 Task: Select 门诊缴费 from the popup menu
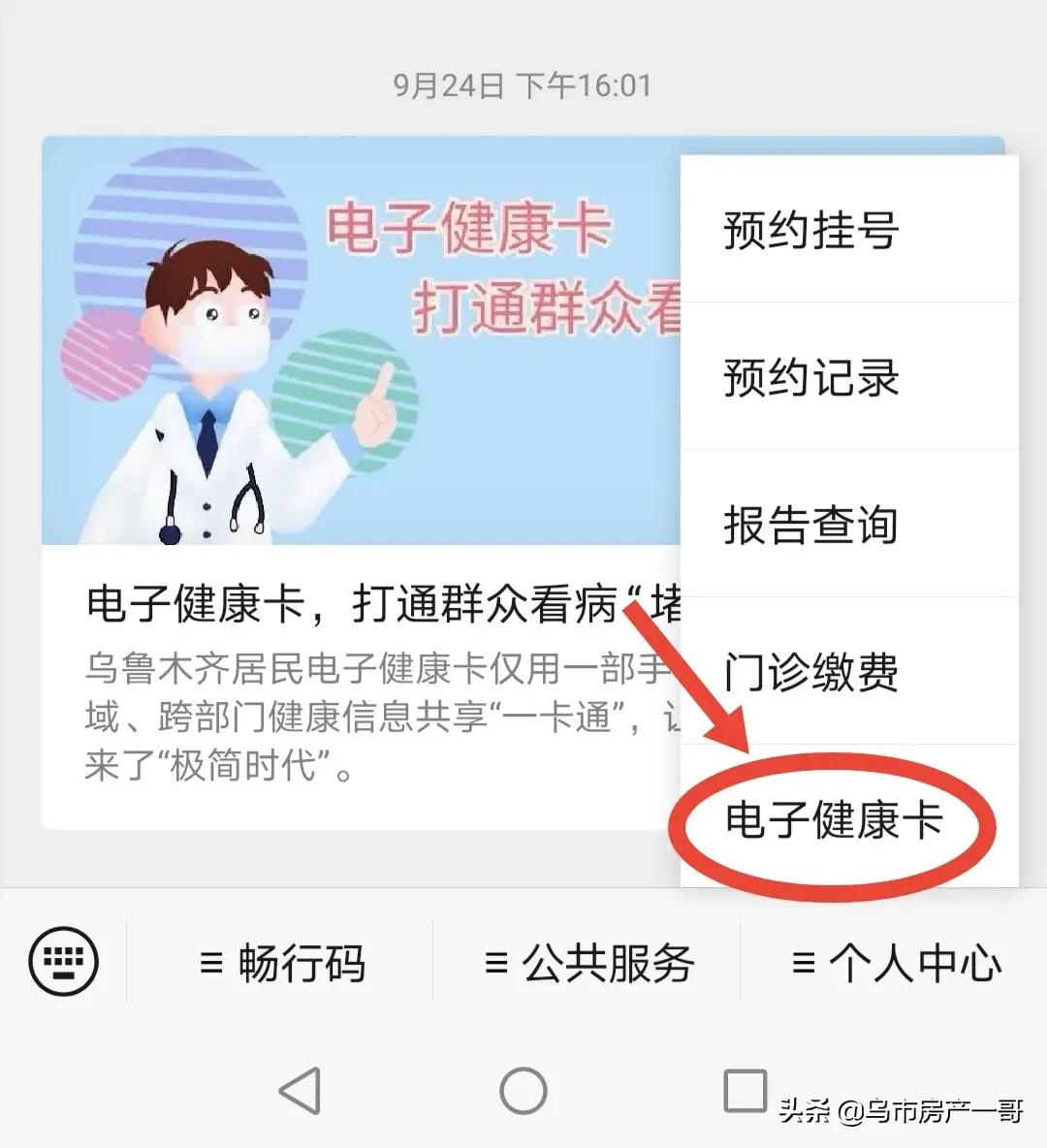click(x=812, y=676)
